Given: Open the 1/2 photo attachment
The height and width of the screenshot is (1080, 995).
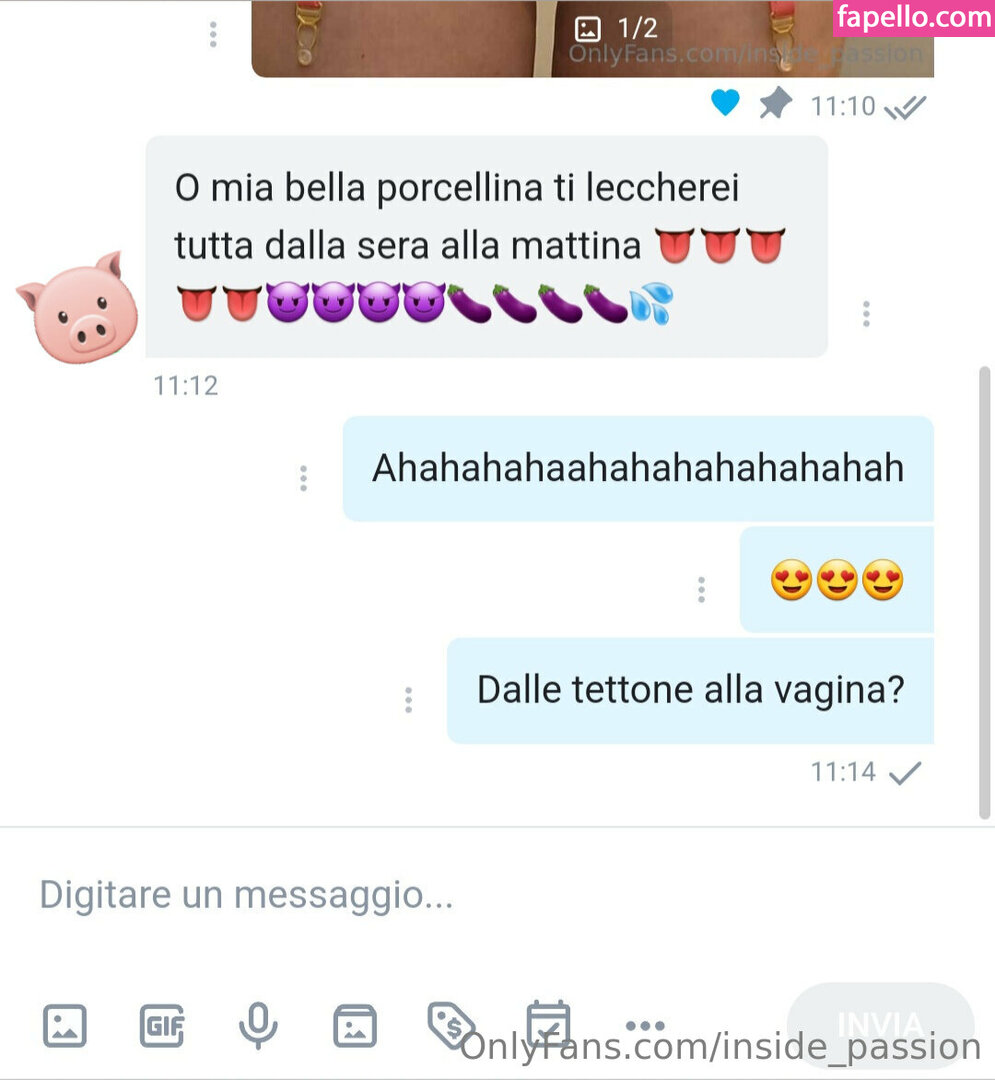Looking at the screenshot, I should (590, 40).
